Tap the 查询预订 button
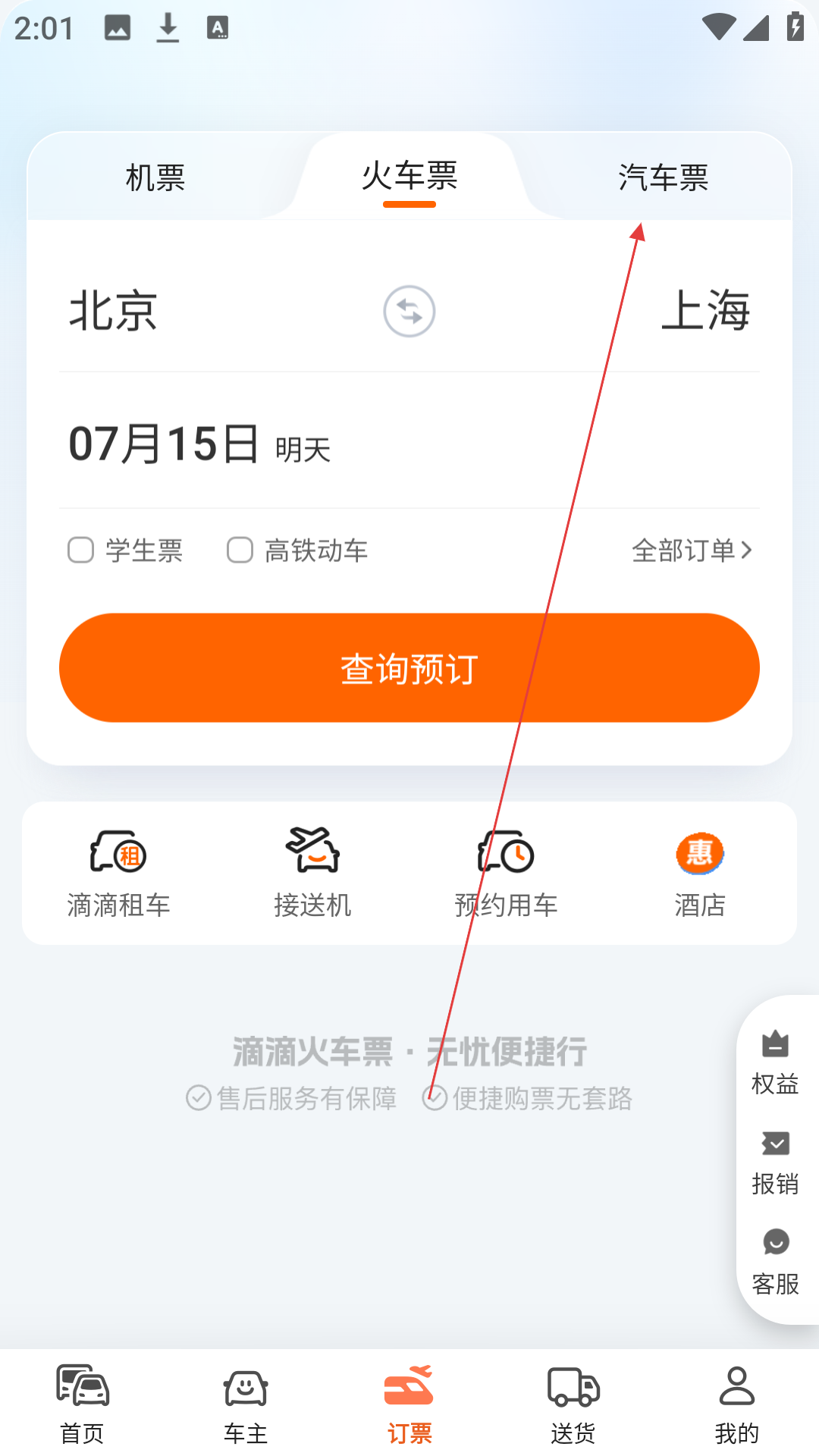Screen dimensions: 819x1456 tap(409, 668)
